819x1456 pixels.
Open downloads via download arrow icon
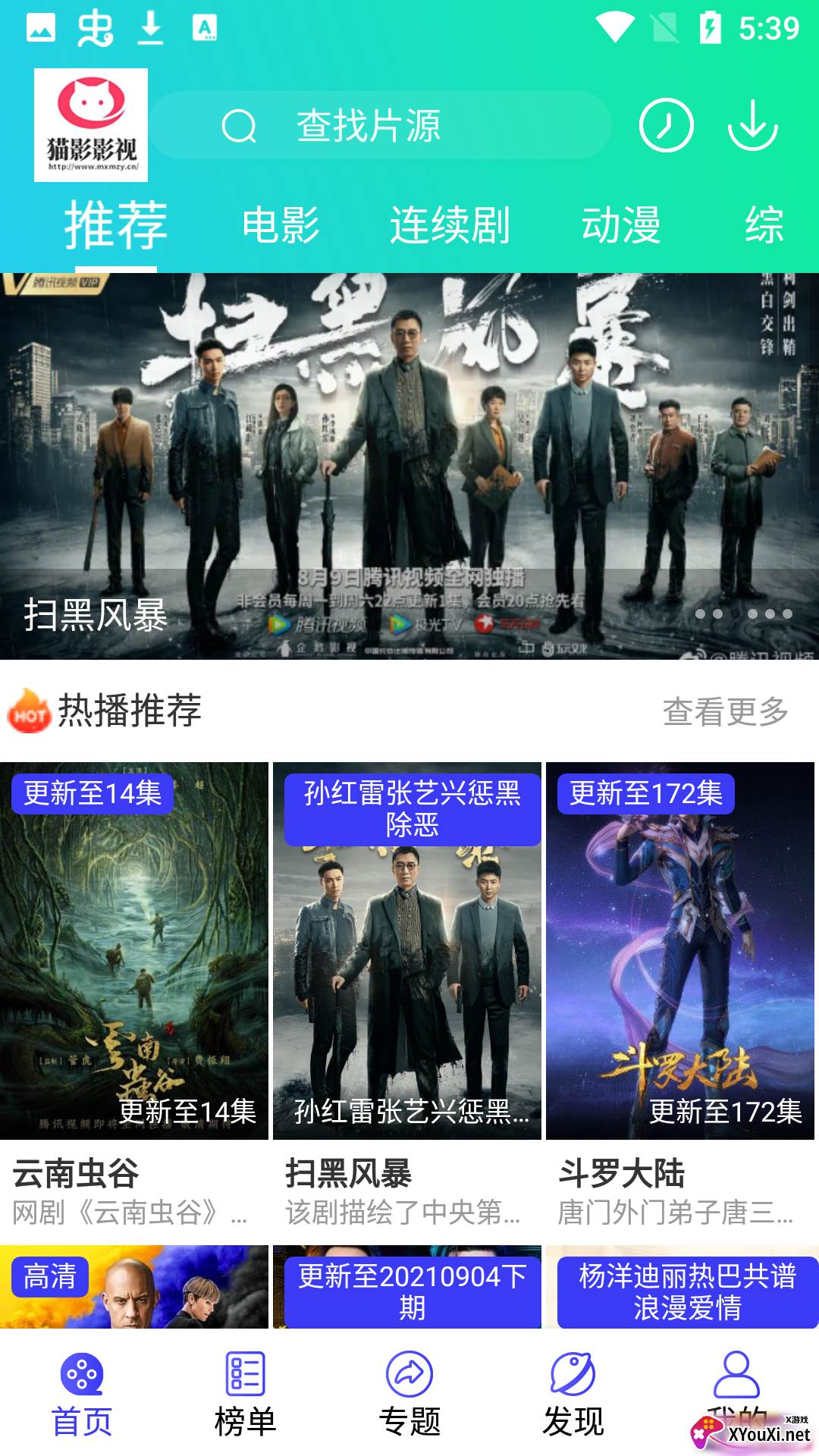click(752, 125)
